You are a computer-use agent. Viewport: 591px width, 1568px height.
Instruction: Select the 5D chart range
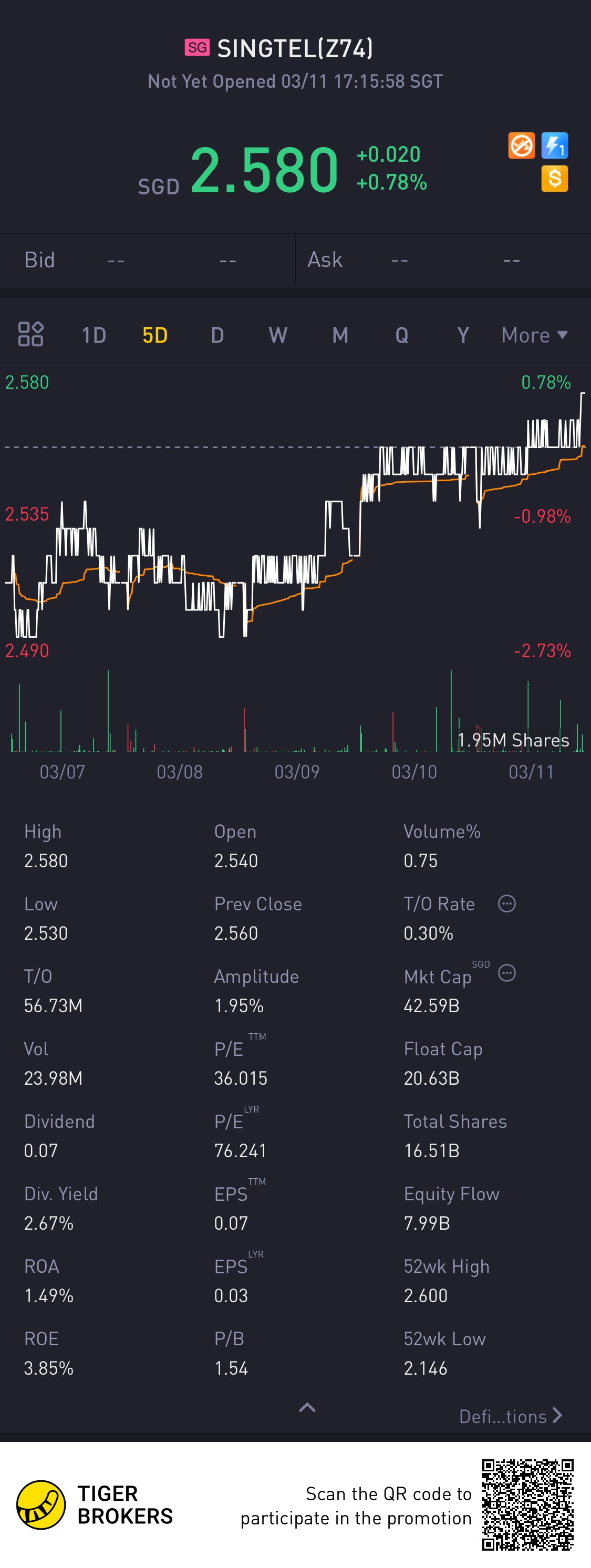[x=154, y=335]
